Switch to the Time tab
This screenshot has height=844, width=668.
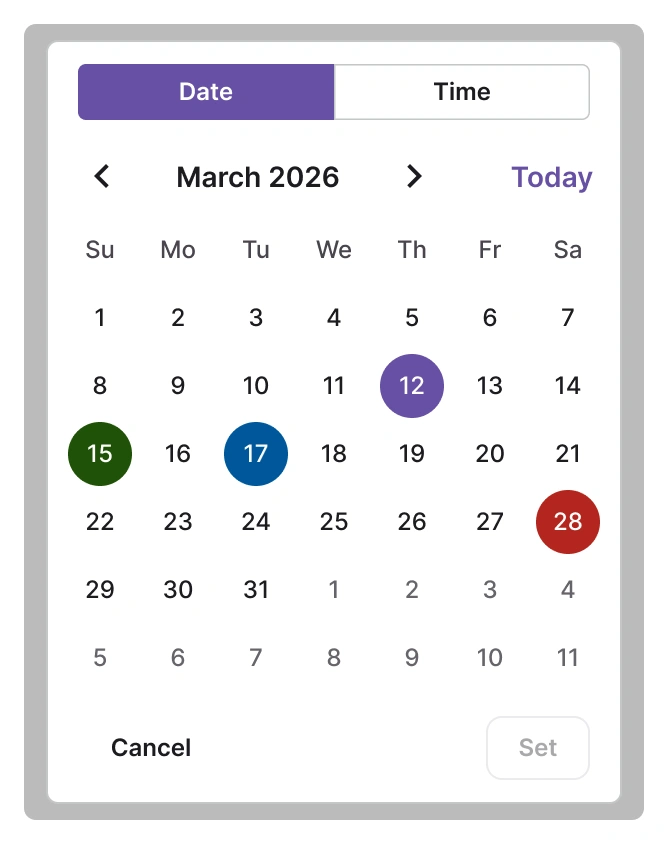(461, 92)
